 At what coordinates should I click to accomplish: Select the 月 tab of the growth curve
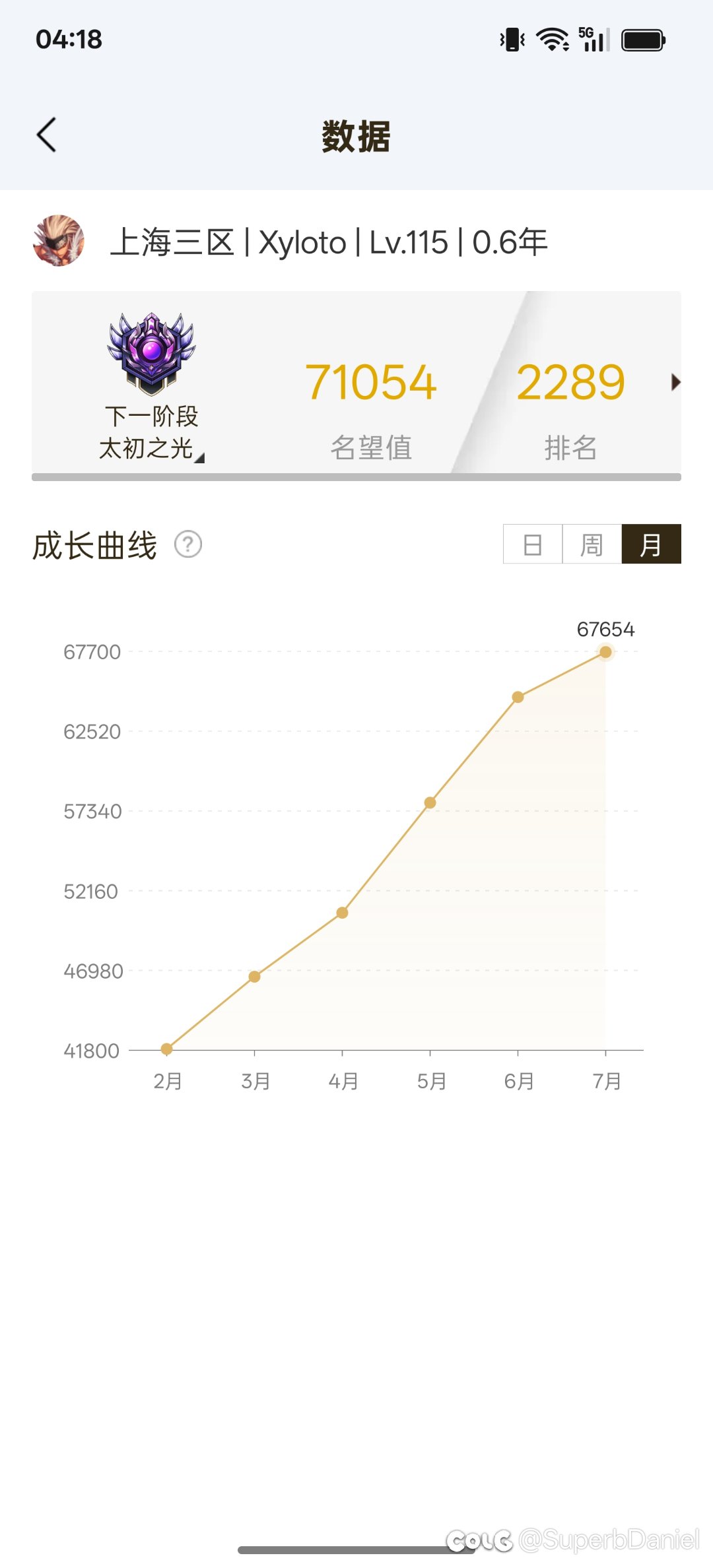(651, 544)
